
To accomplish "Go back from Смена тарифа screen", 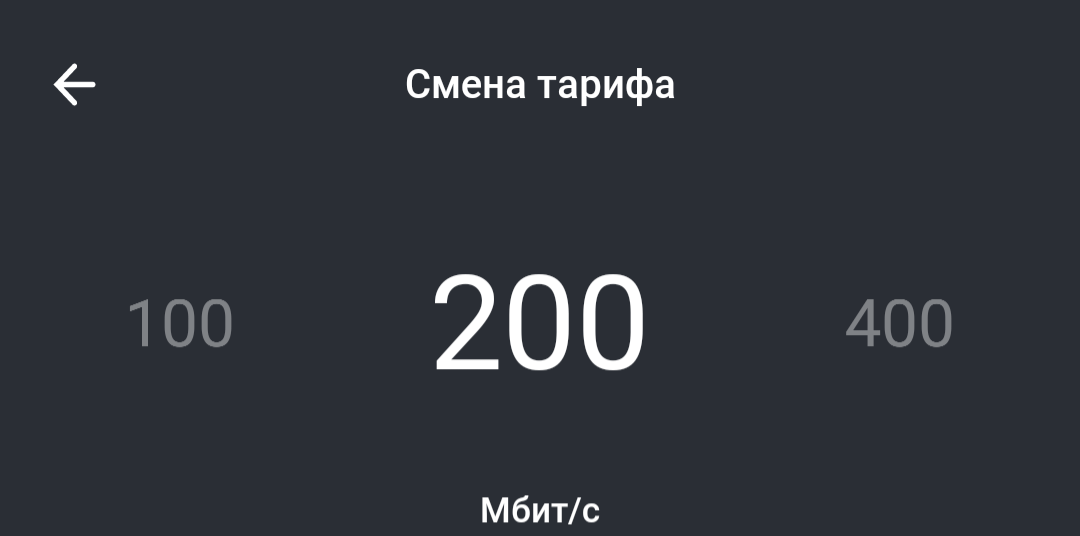I will (75, 85).
